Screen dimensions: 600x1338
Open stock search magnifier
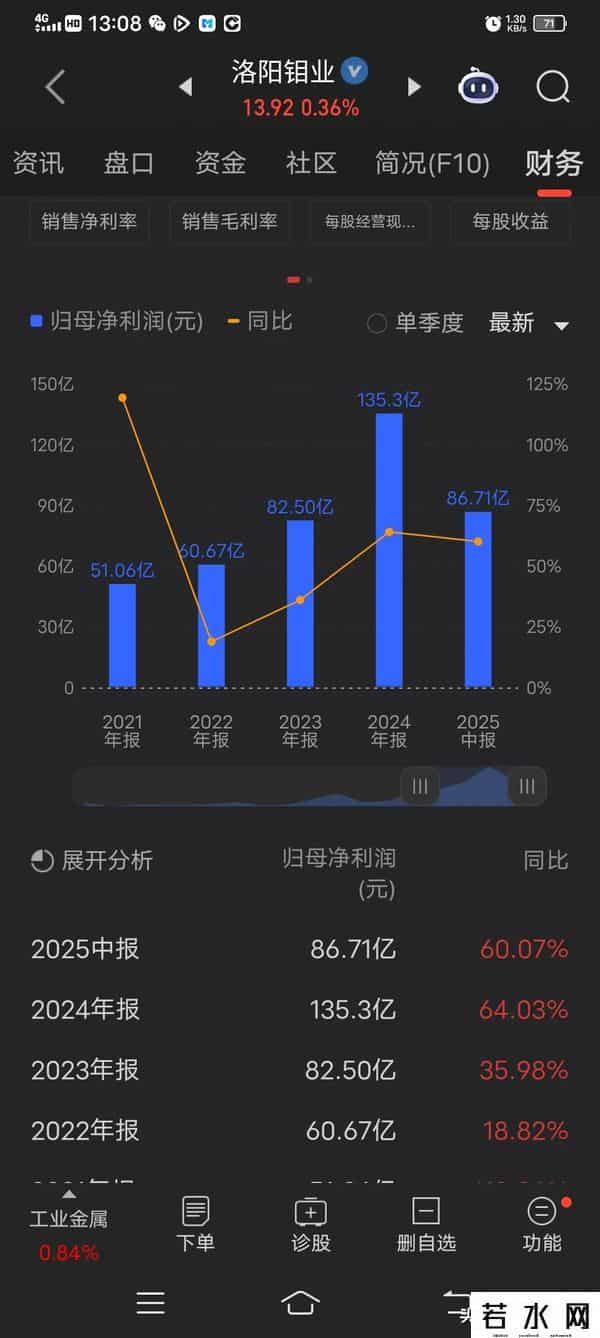coord(552,87)
